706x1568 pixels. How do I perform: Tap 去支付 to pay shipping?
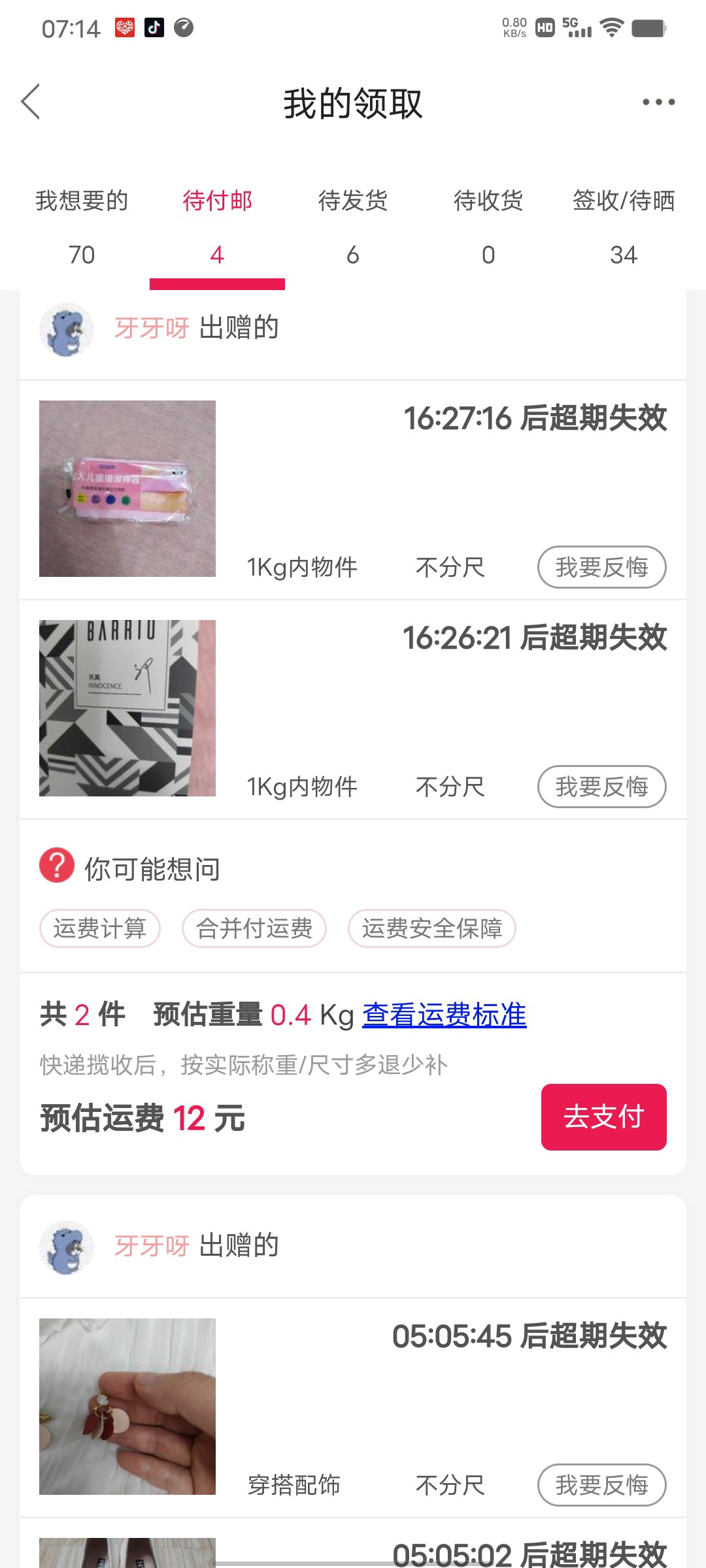click(603, 1117)
